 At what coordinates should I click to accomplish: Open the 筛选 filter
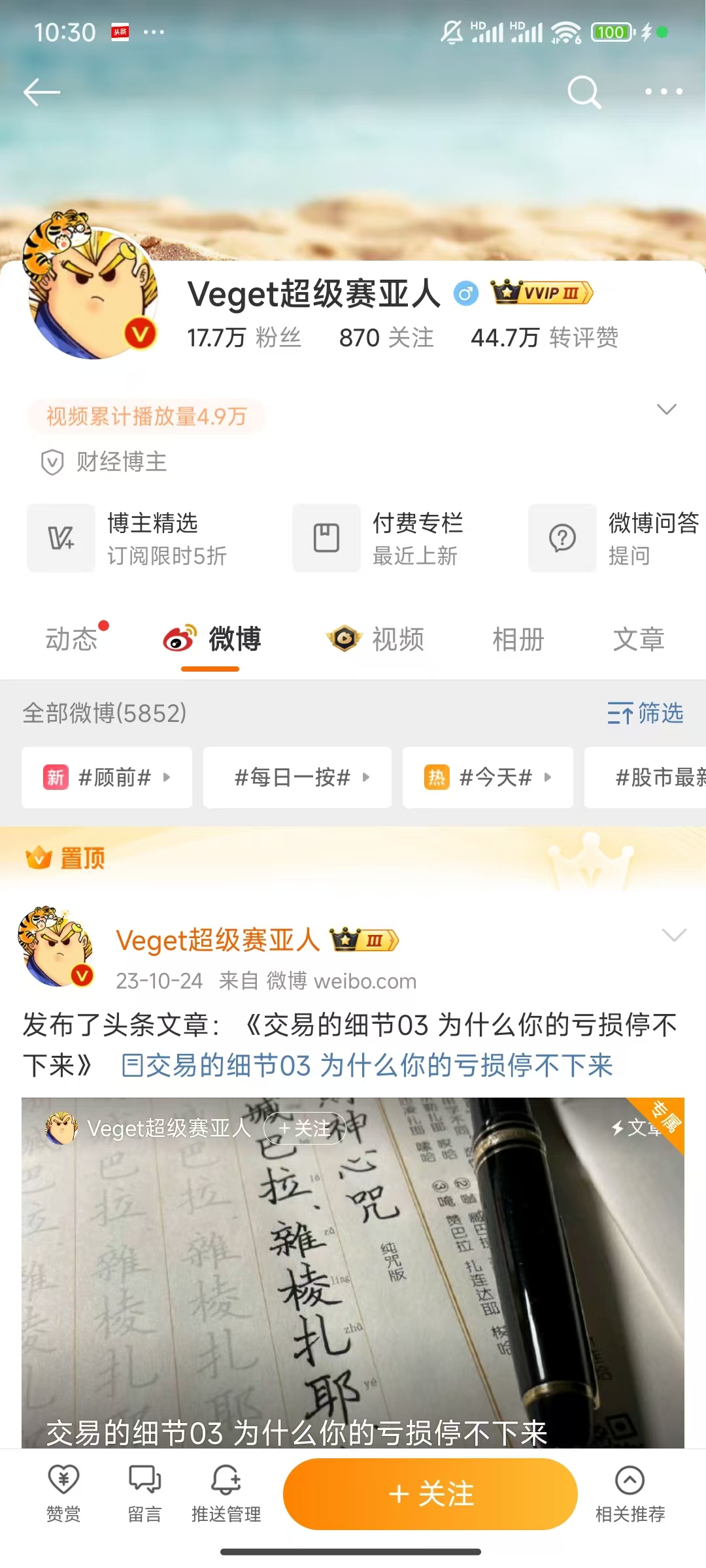coord(645,713)
